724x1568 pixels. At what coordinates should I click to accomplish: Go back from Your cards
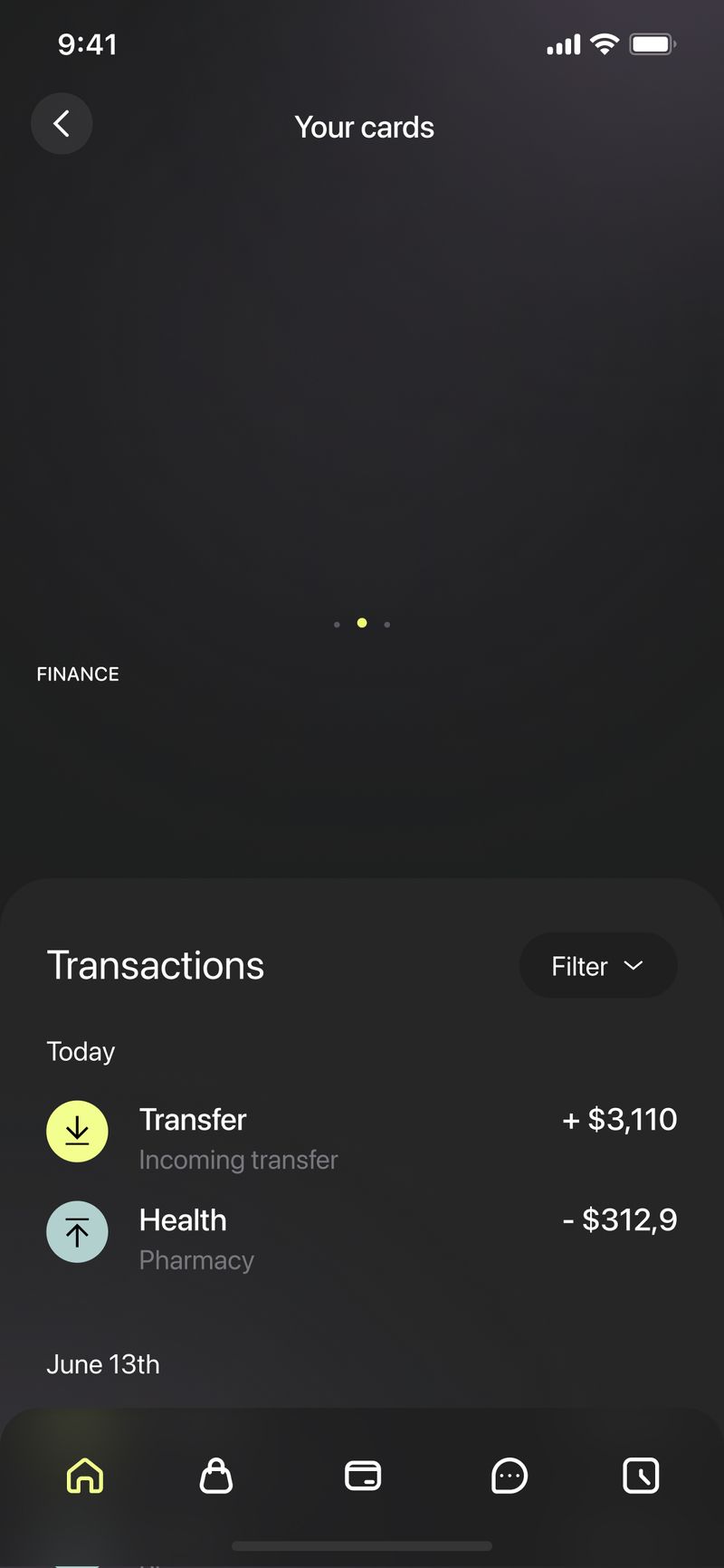pos(62,124)
